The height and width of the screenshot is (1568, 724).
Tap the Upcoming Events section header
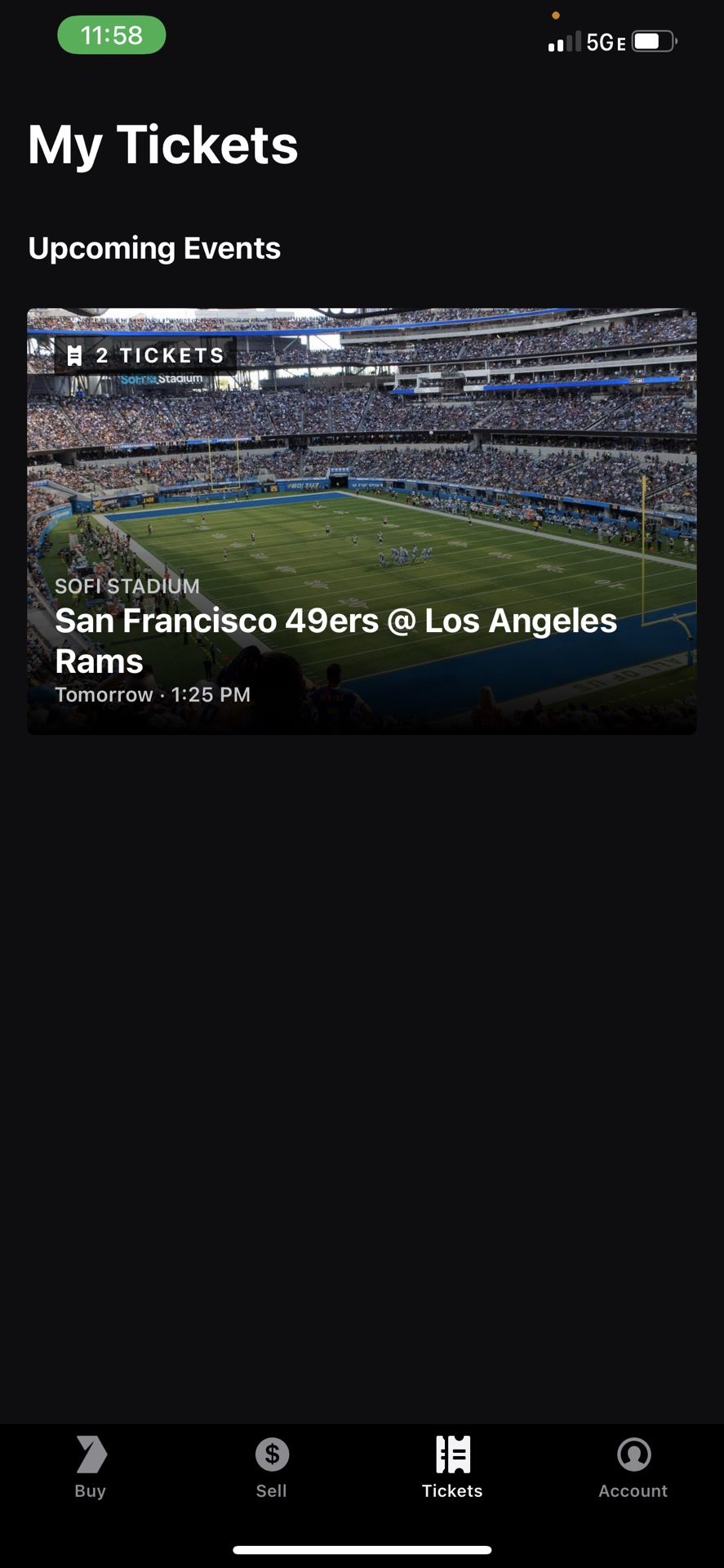point(154,248)
